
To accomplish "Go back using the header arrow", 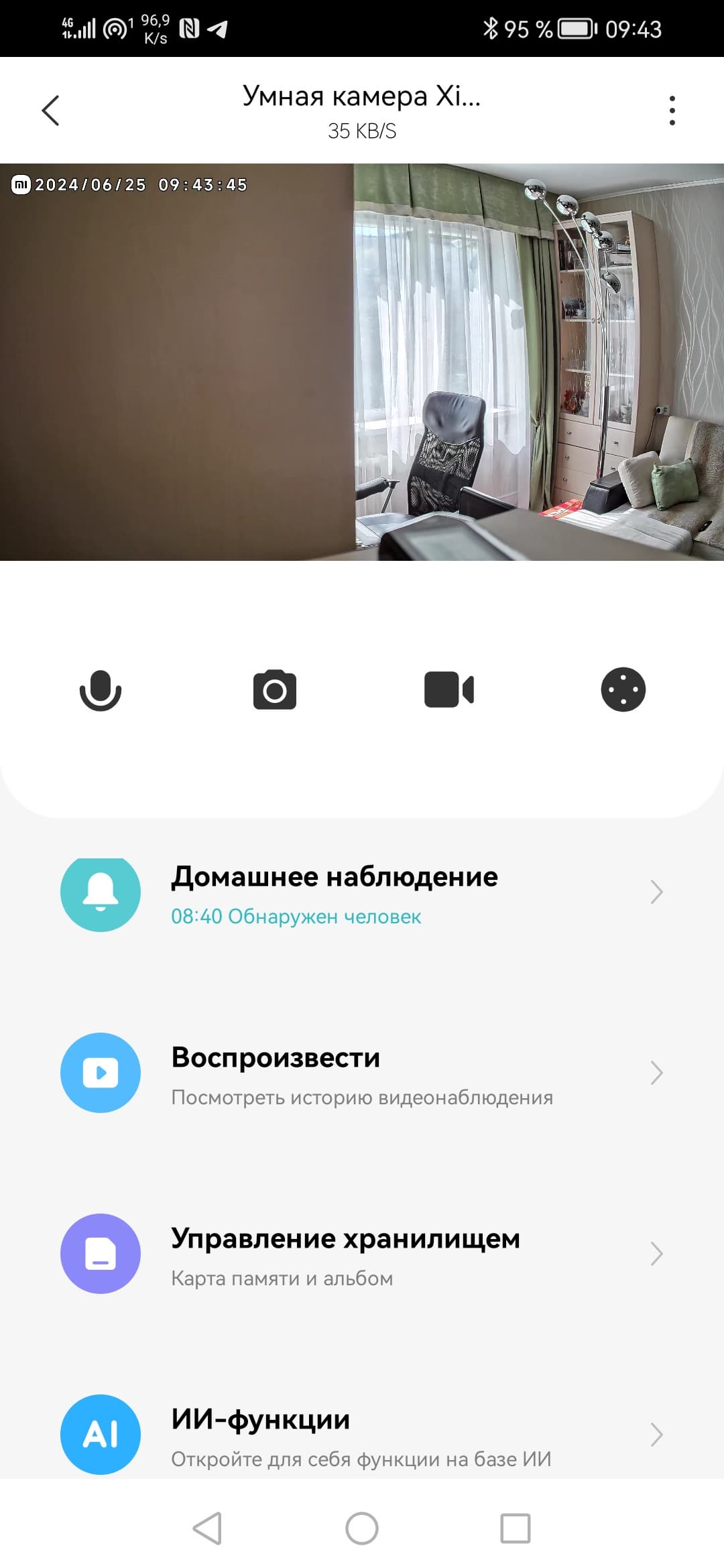I will click(x=51, y=111).
